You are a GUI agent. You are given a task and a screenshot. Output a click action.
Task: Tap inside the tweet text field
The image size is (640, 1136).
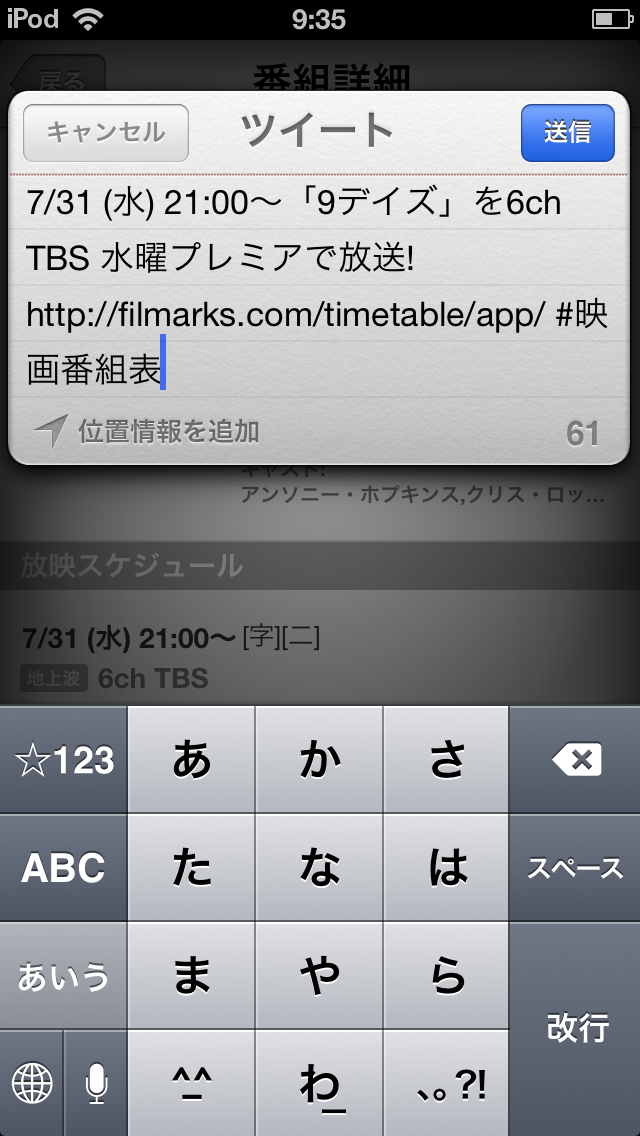tap(319, 286)
